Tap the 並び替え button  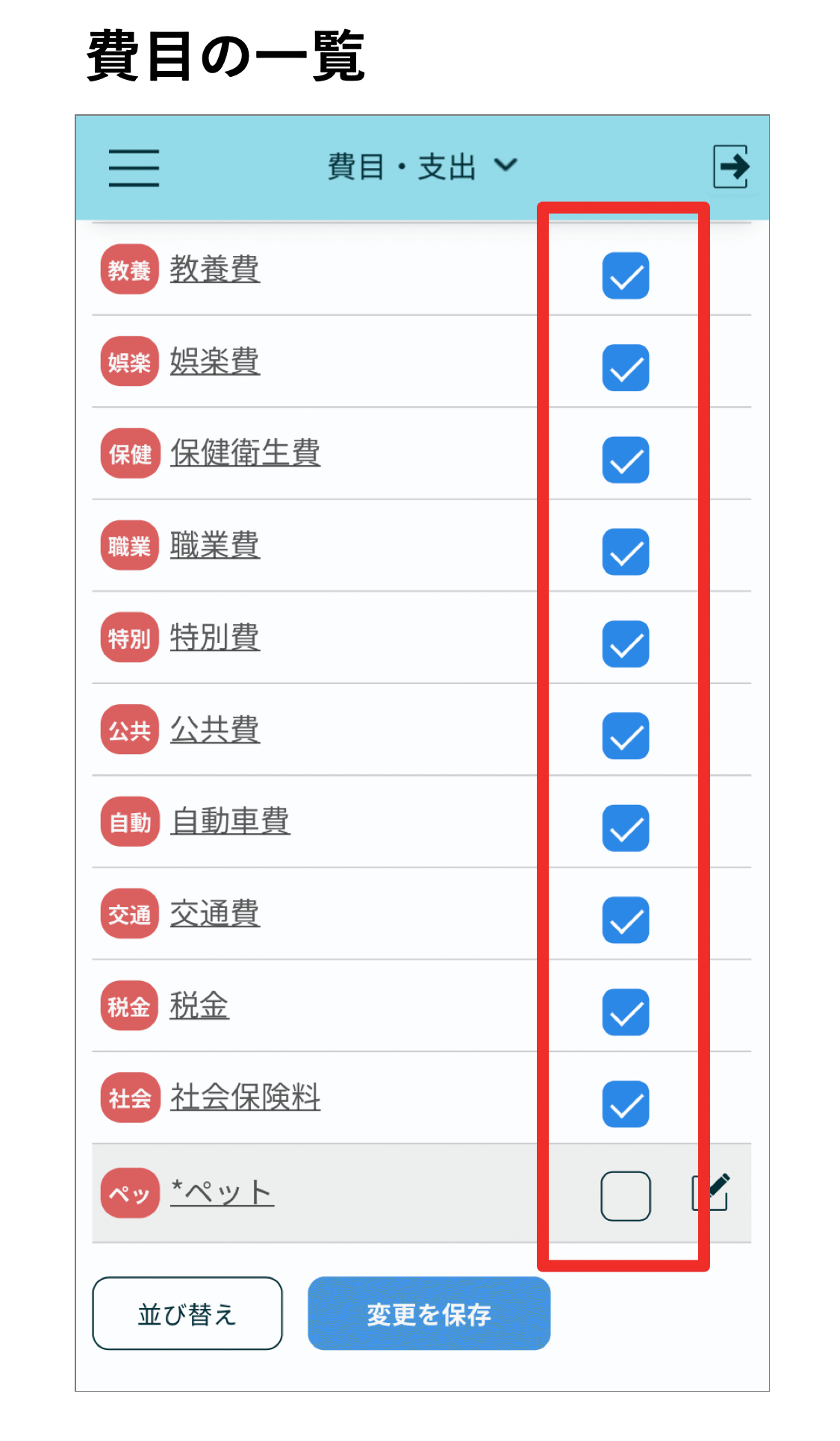tap(187, 1313)
